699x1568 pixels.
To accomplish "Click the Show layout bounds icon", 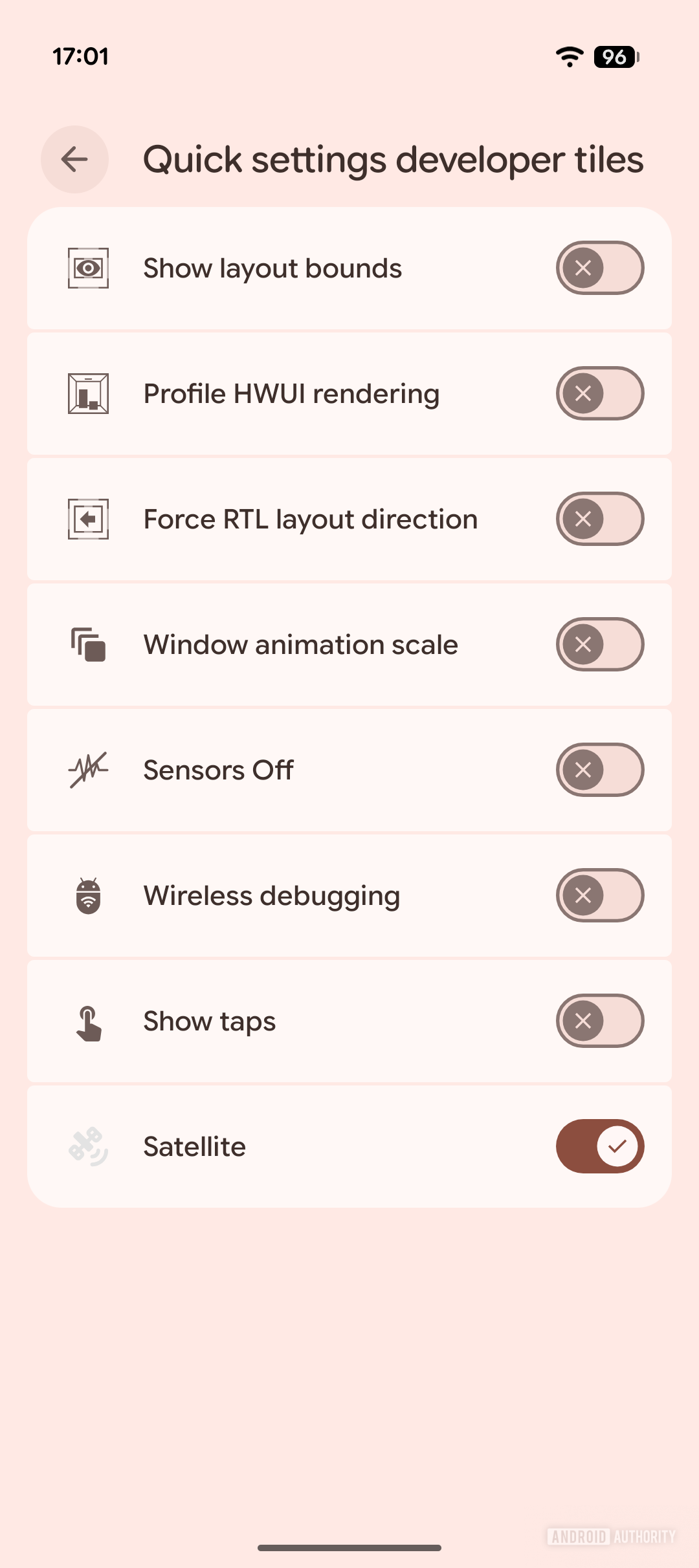I will (88, 268).
